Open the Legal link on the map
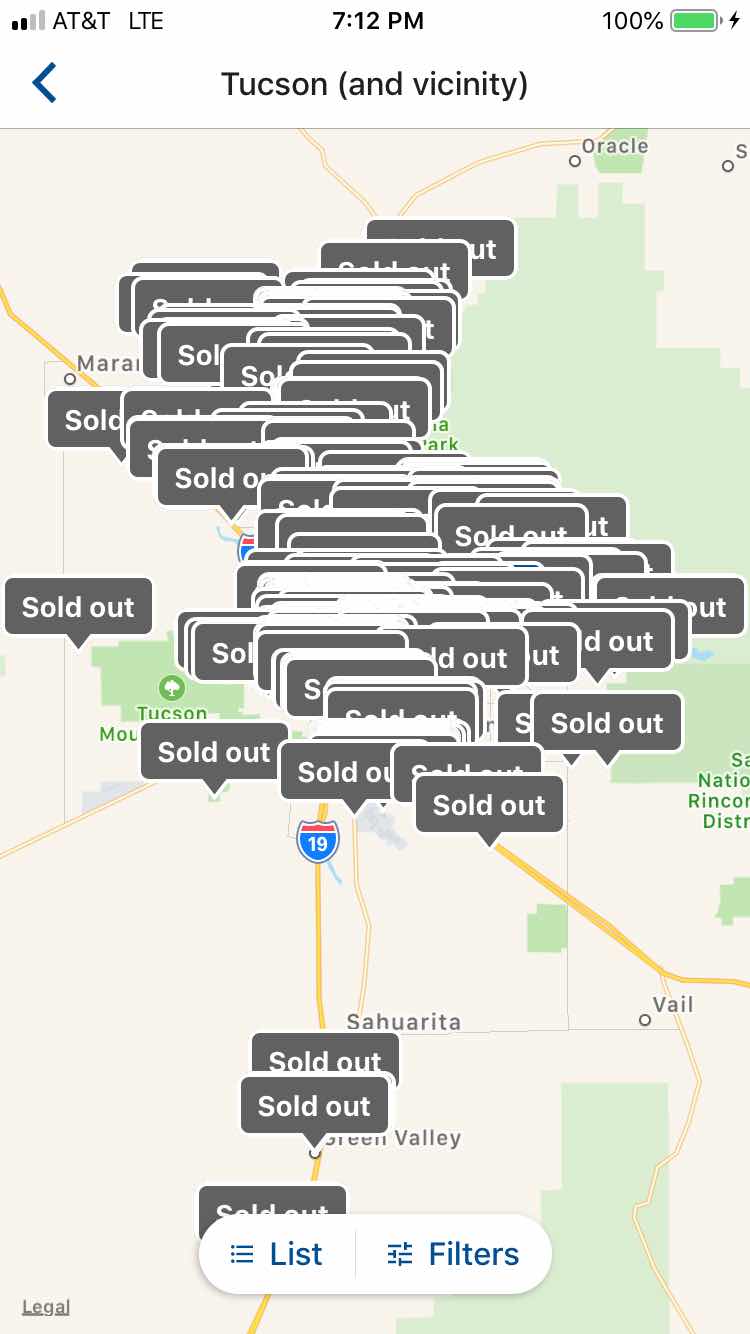Screen dimensions: 750x1334 point(46,1307)
